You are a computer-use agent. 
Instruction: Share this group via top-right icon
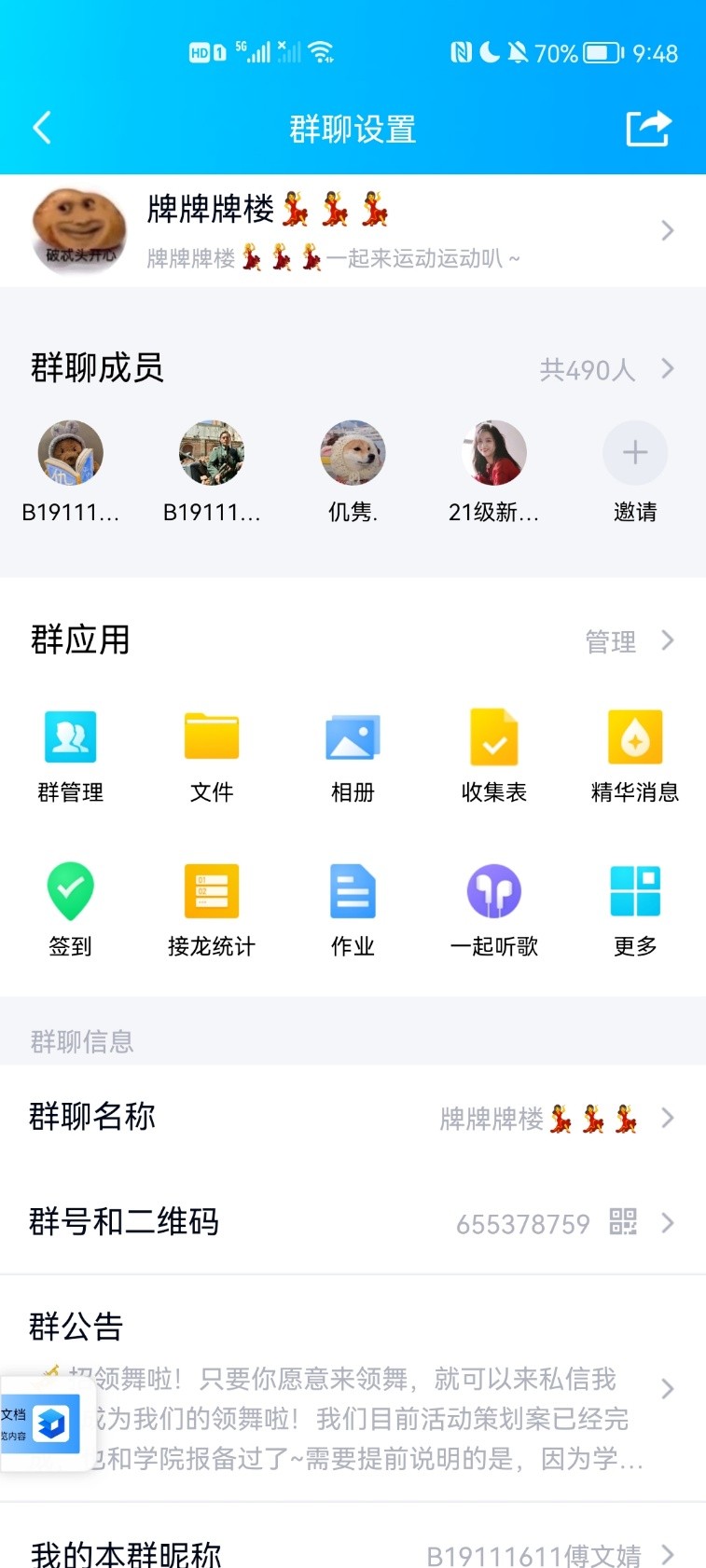[648, 129]
